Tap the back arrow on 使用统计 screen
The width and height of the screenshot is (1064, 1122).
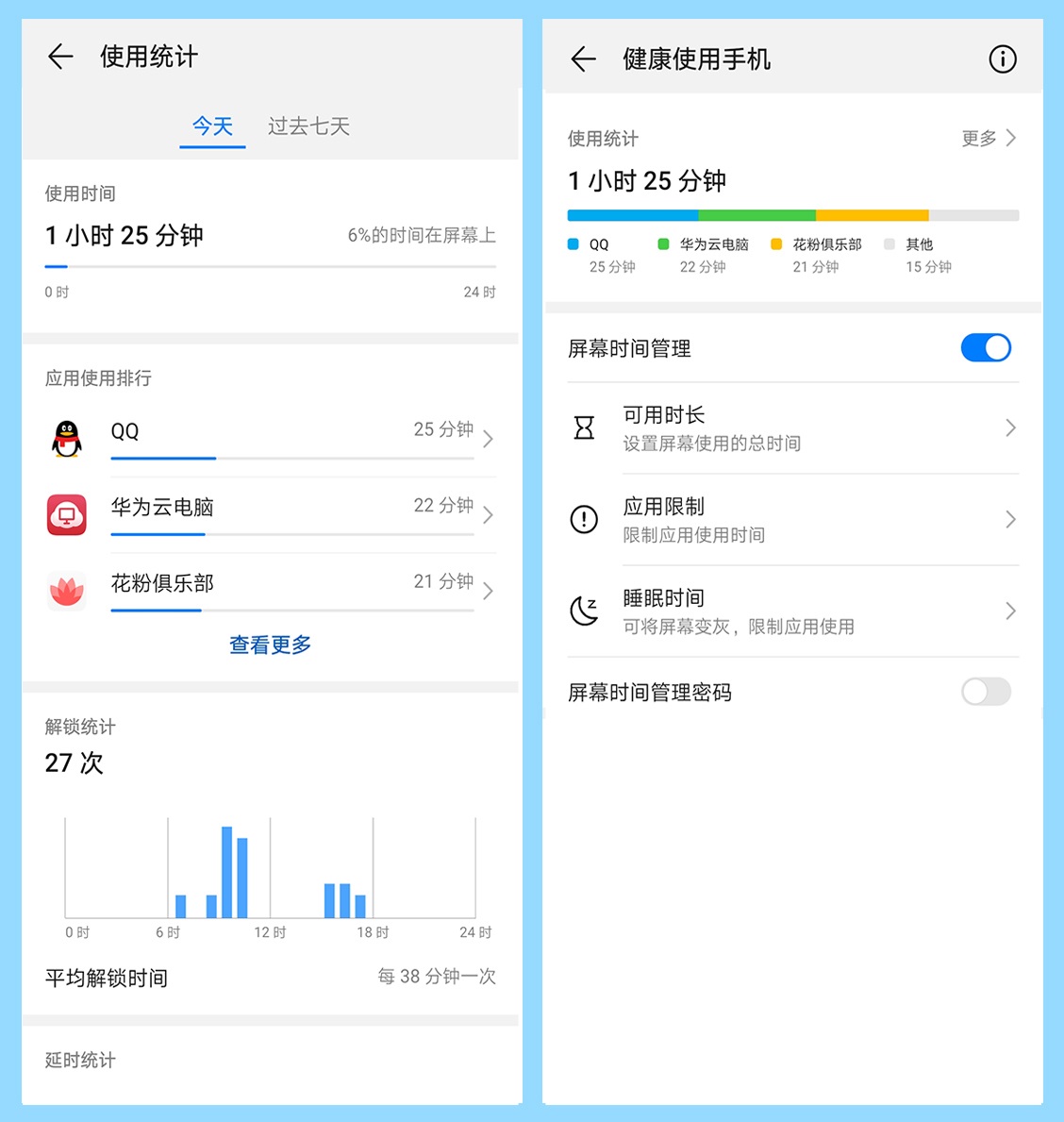click(59, 57)
